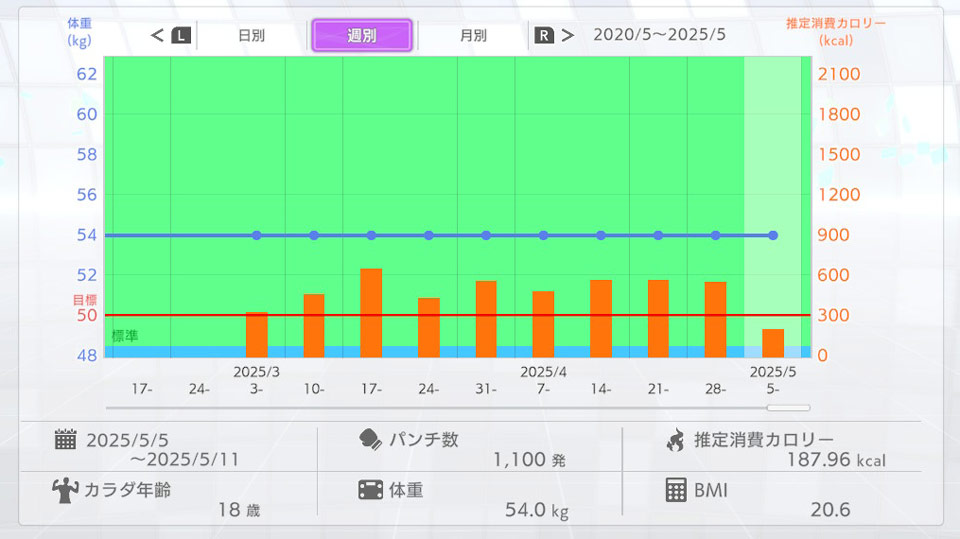Switch to the 月別 monthly view
This screenshot has width=960, height=539.
473,35
